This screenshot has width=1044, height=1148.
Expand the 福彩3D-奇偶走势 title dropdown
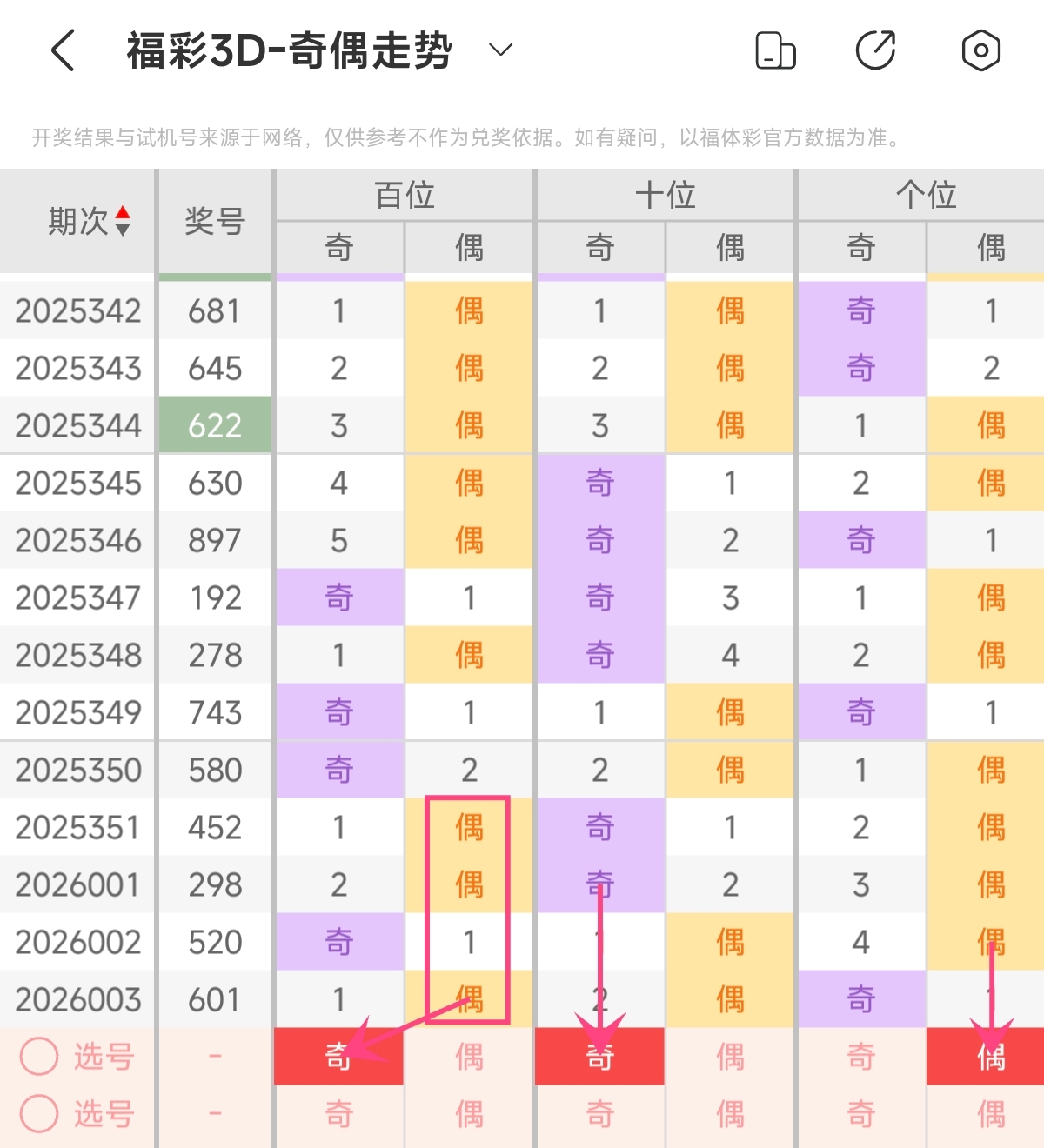tap(500, 50)
